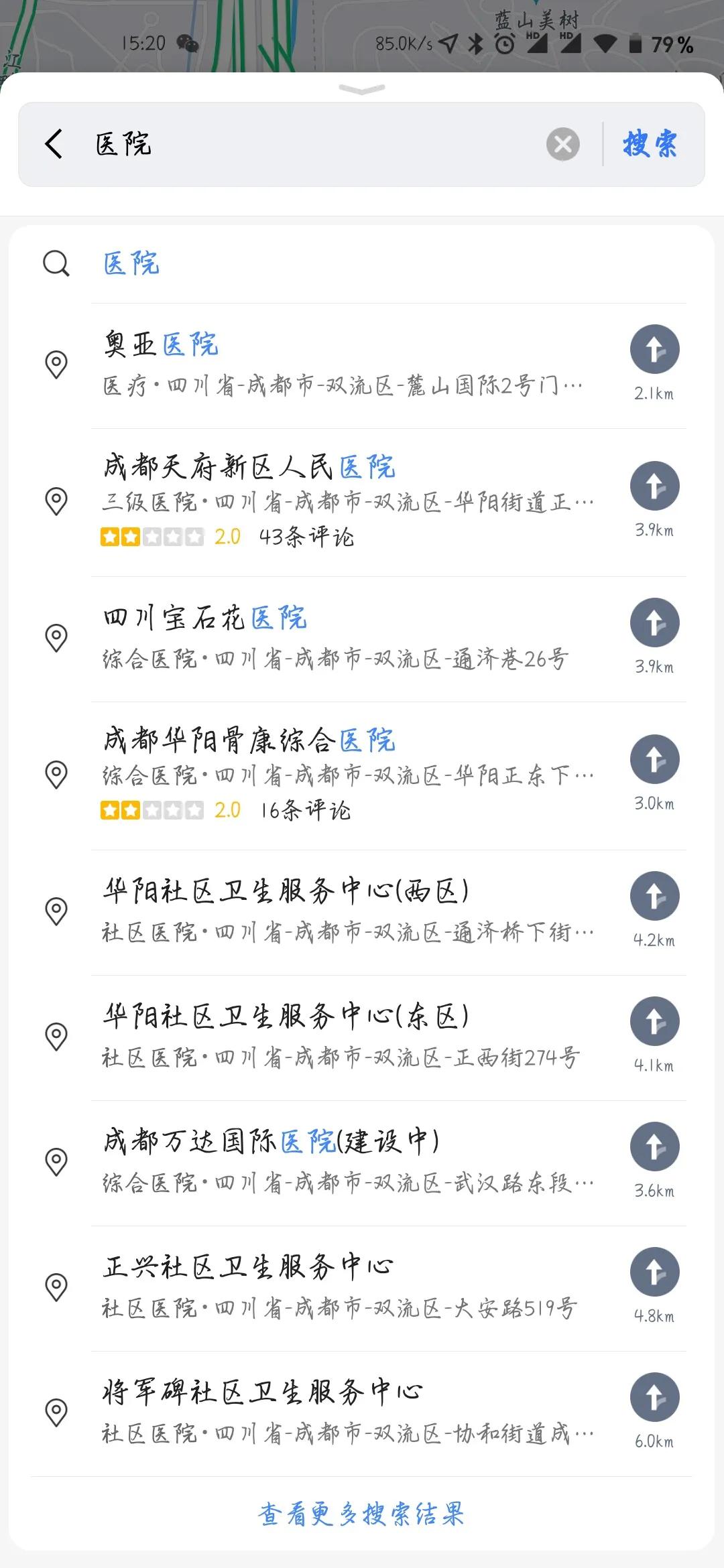Clear search text with the X button
This screenshot has width=724, height=1568.
[562, 143]
